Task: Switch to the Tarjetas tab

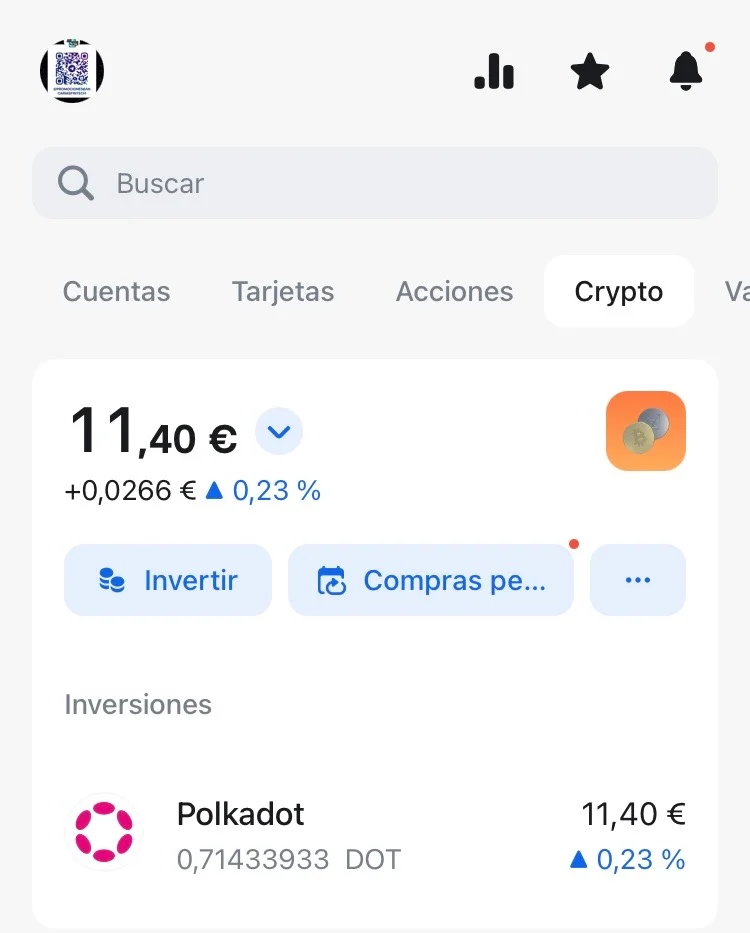Action: click(283, 291)
